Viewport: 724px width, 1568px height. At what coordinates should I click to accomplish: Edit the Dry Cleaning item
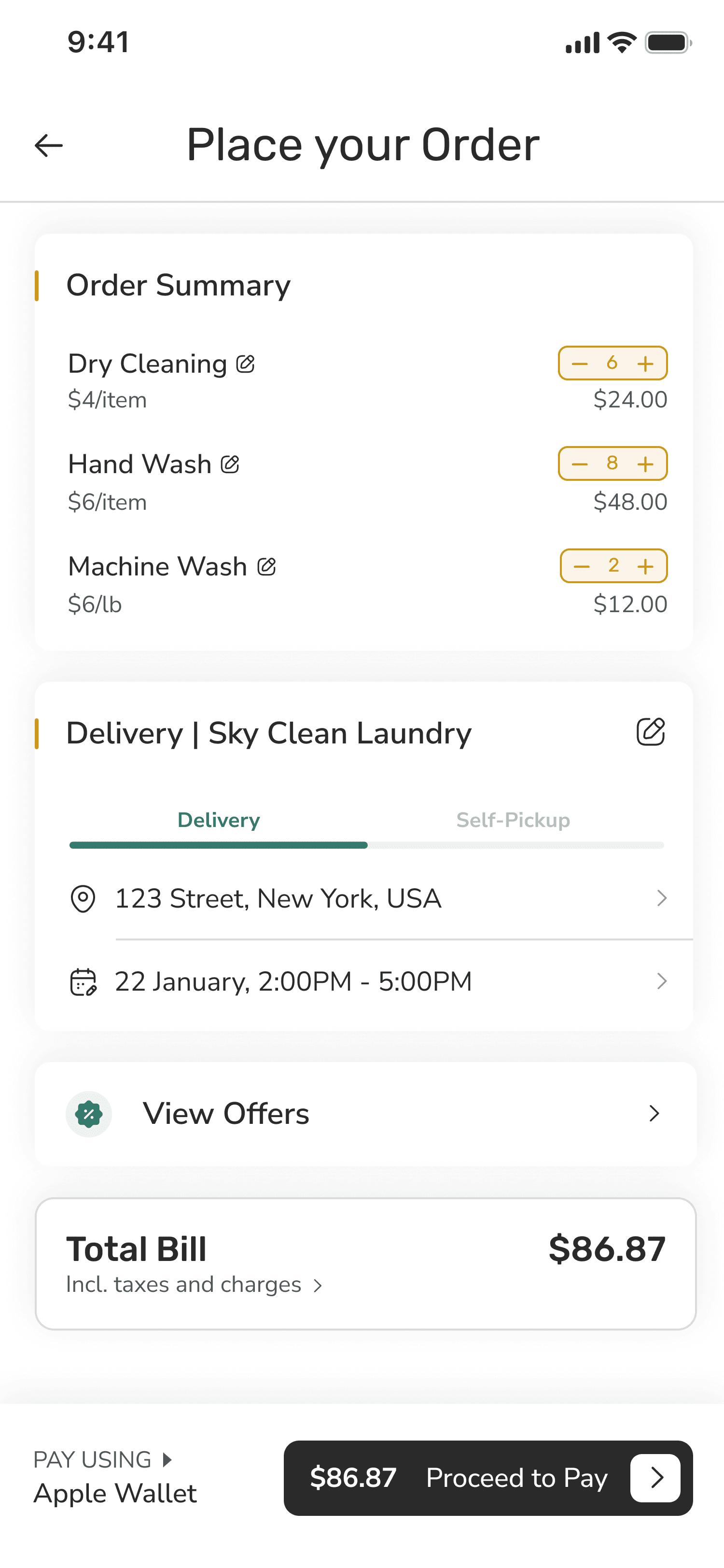click(245, 364)
